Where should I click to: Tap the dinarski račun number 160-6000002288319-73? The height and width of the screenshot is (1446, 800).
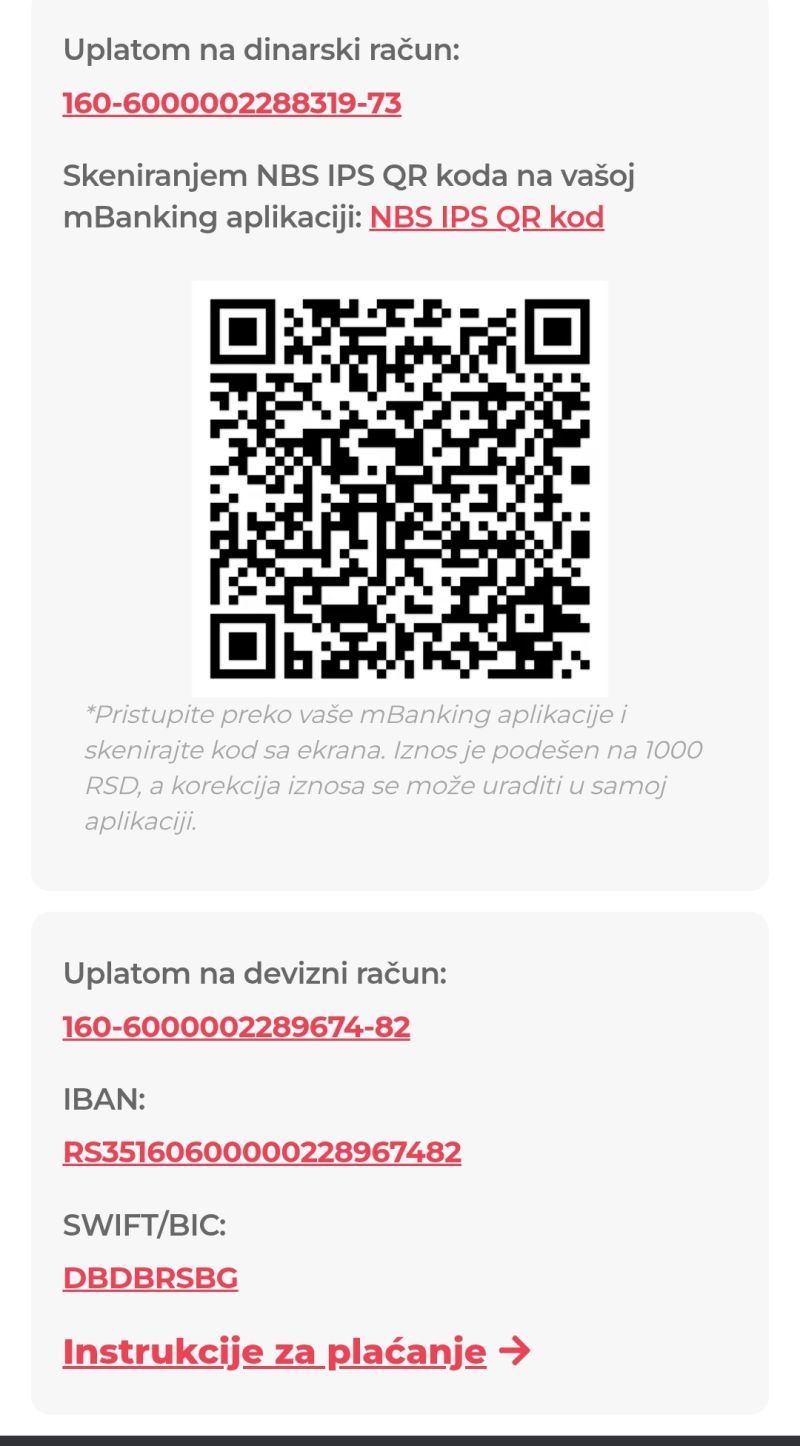232,103
